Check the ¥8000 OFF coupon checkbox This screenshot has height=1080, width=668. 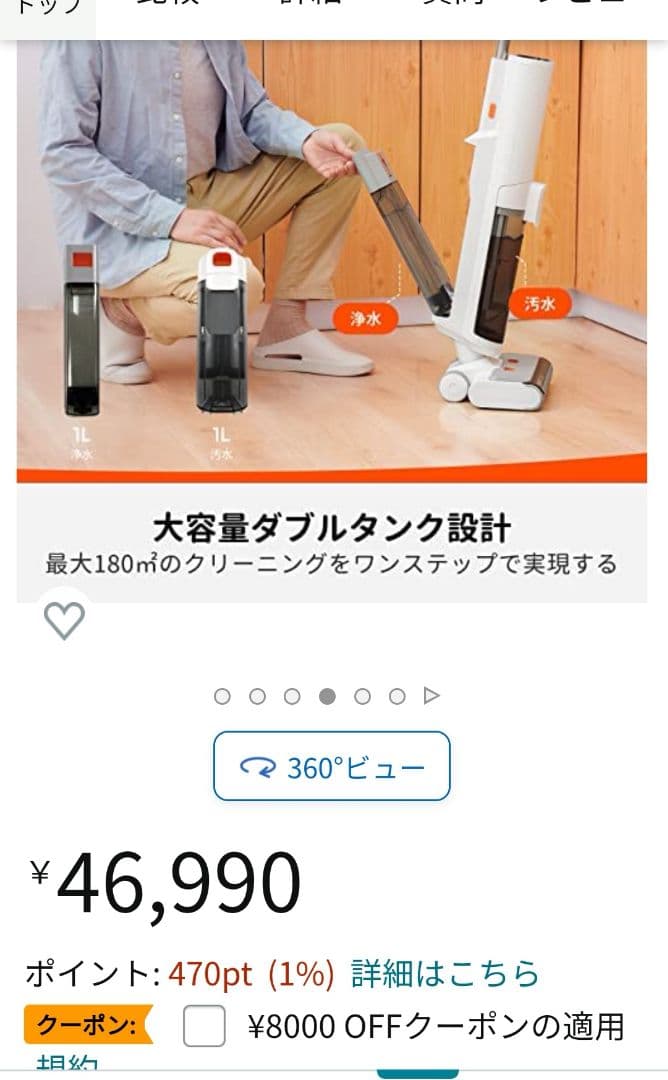204,1026
